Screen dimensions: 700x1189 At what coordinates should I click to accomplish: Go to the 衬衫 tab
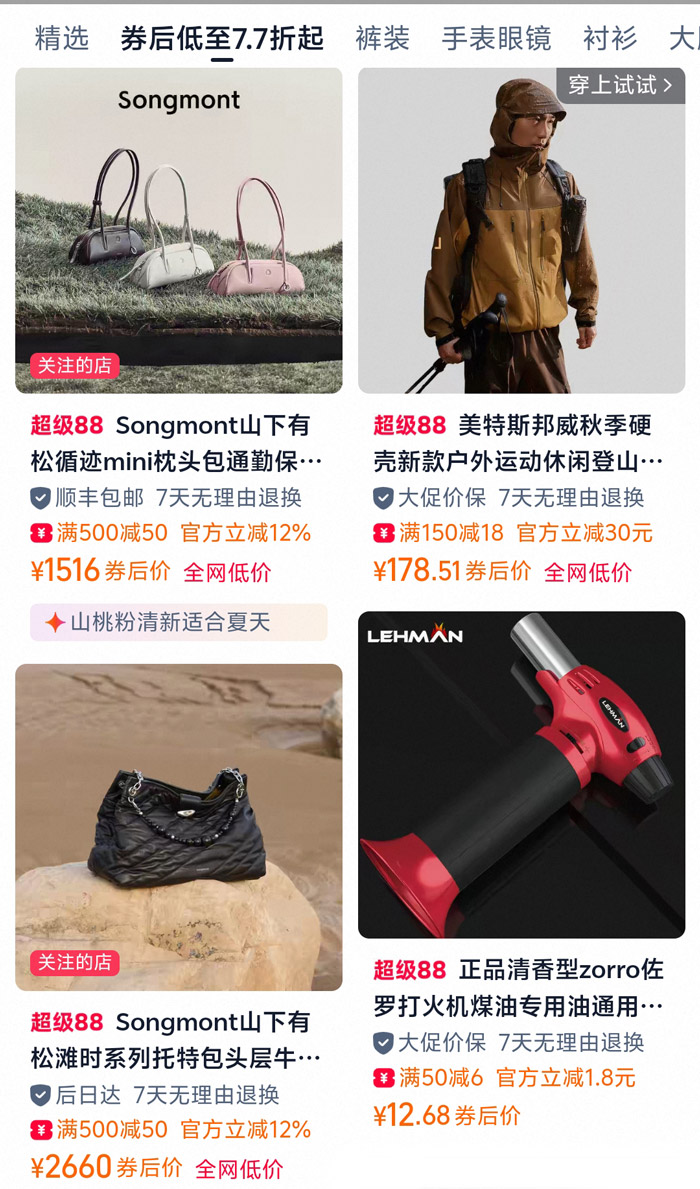coord(610,38)
